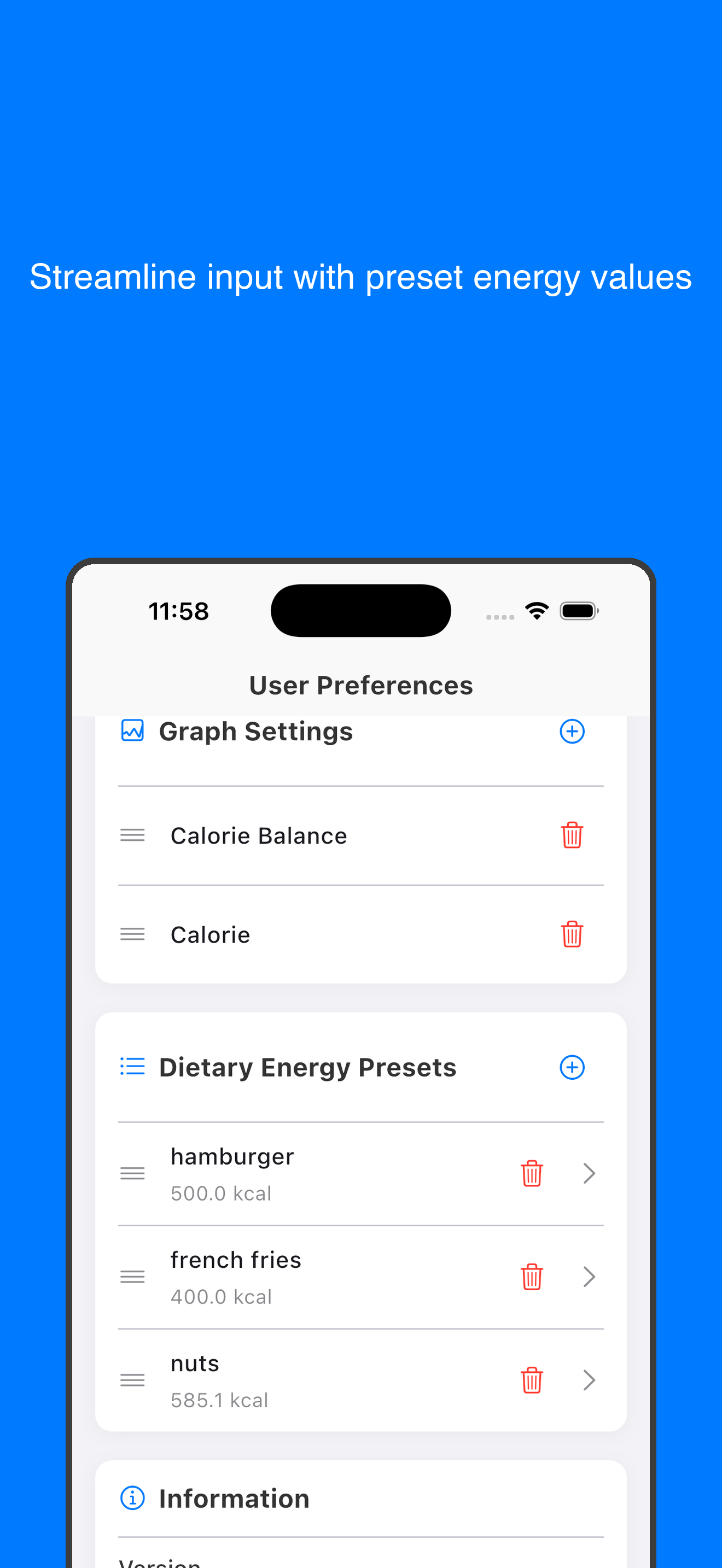722x1568 pixels.
Task: Grab the hamburger preset drag handle
Action: (133, 1174)
